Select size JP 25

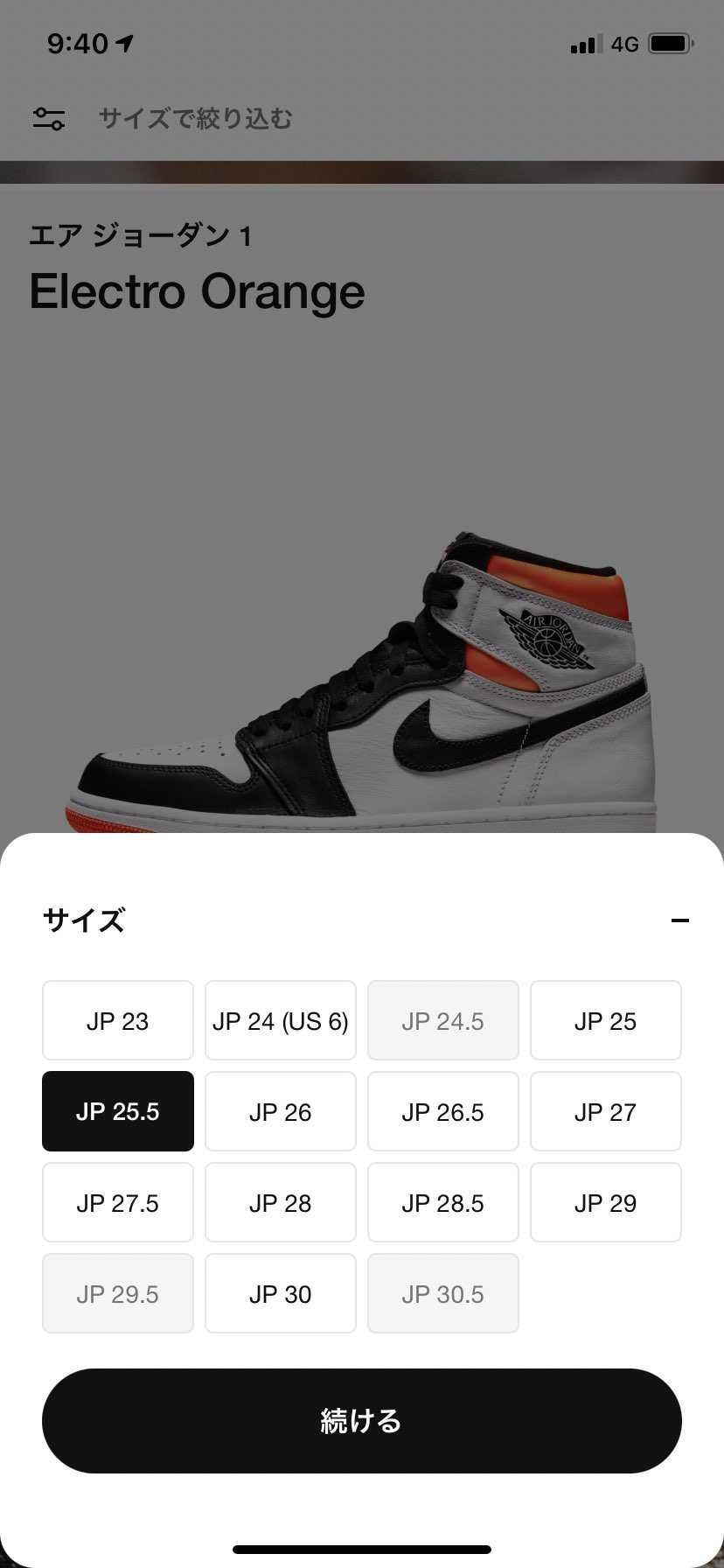click(605, 1020)
